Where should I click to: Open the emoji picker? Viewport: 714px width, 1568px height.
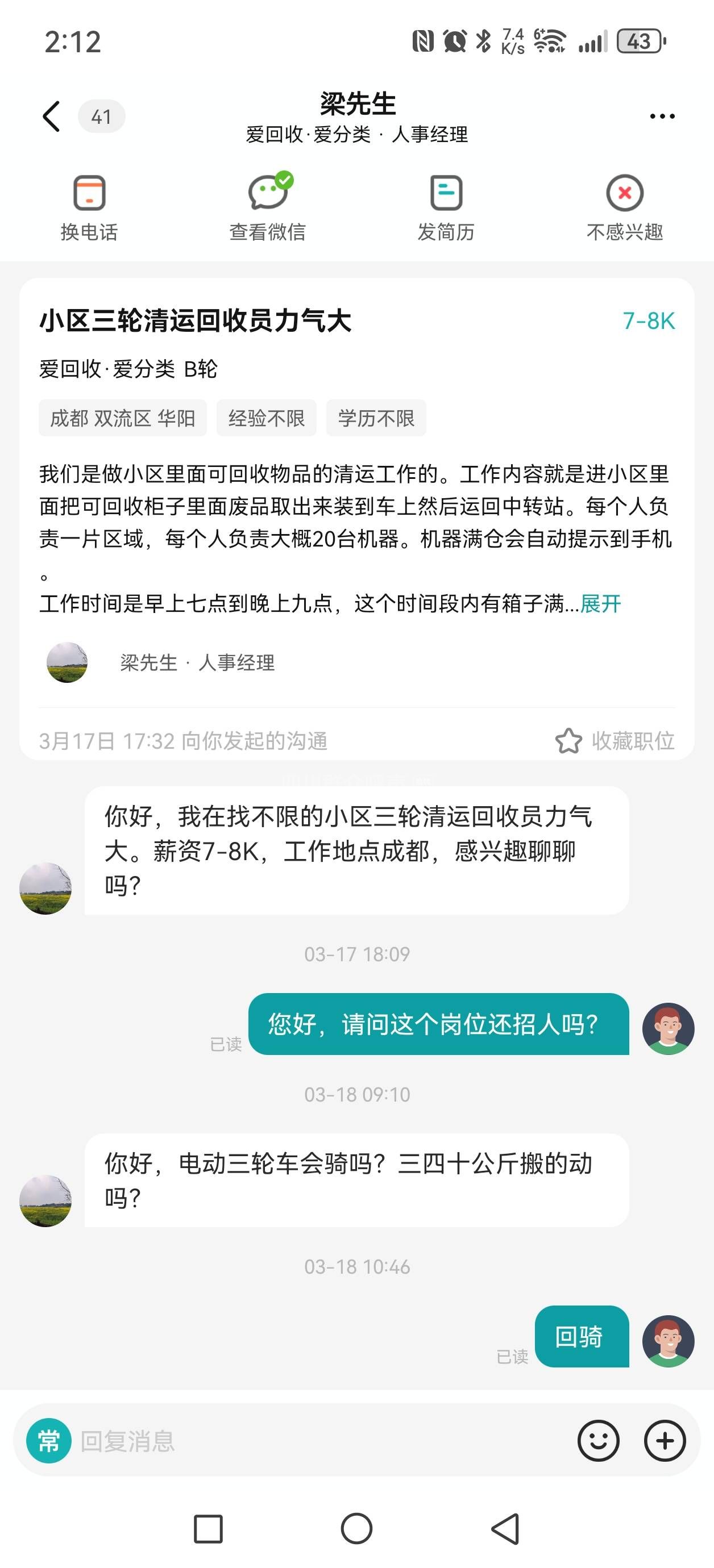[x=598, y=1441]
